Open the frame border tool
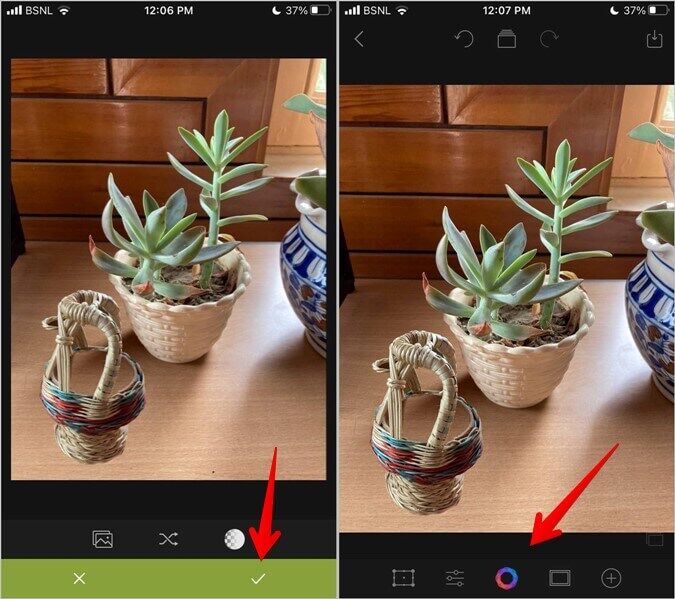Image resolution: width=675 pixels, height=599 pixels. (559, 577)
